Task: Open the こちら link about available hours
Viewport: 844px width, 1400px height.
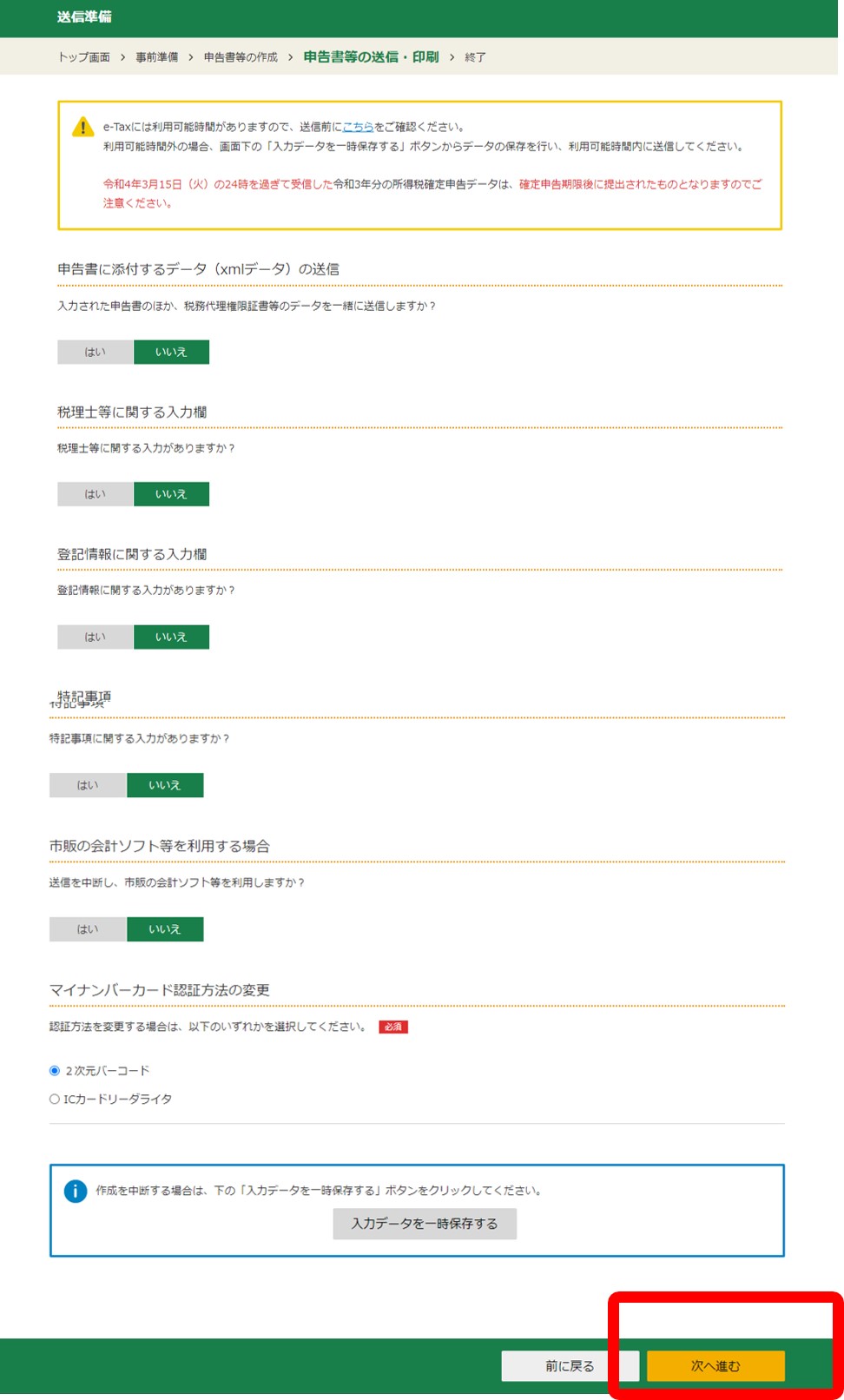Action: [358, 127]
